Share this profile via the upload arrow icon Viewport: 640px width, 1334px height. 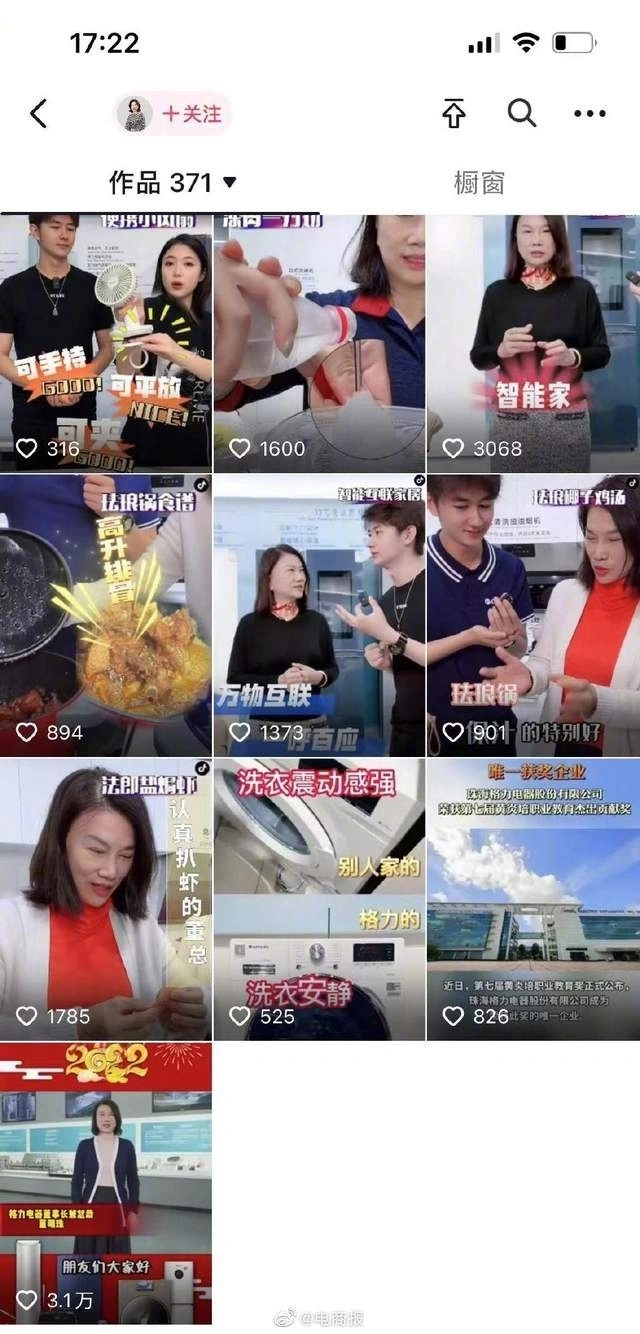pyautogui.click(x=454, y=114)
